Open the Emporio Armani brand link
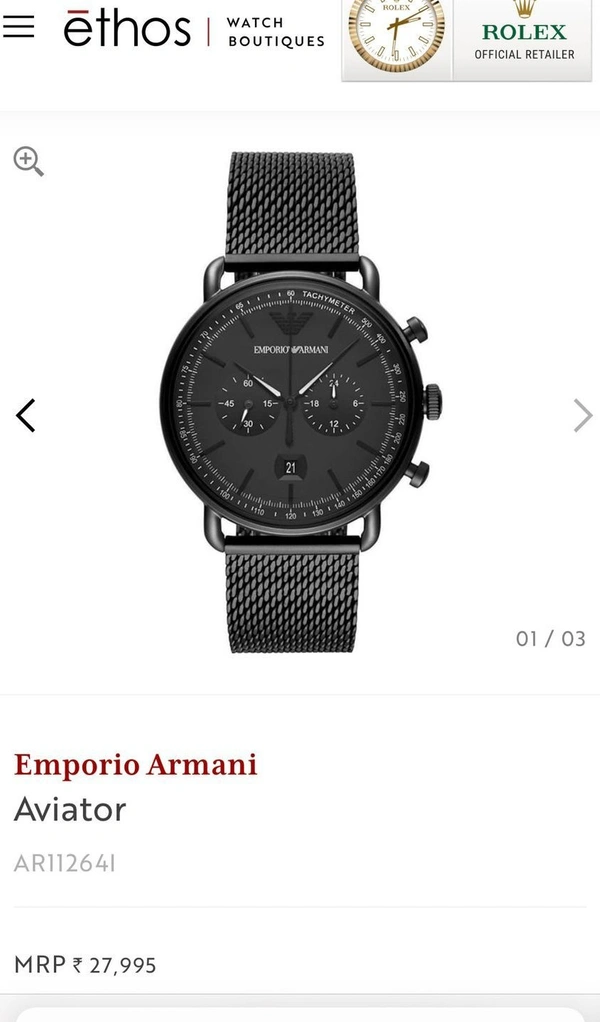The width and height of the screenshot is (600, 1022). pos(136,765)
